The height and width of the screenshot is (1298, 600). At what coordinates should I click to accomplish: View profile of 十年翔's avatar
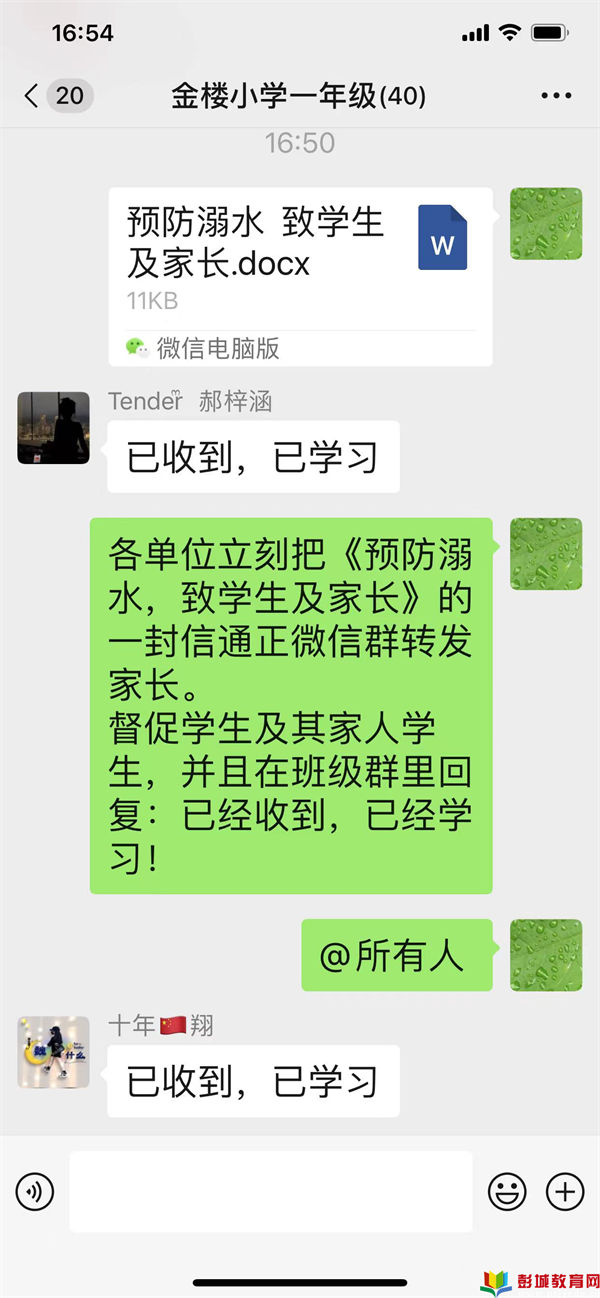point(53,1052)
